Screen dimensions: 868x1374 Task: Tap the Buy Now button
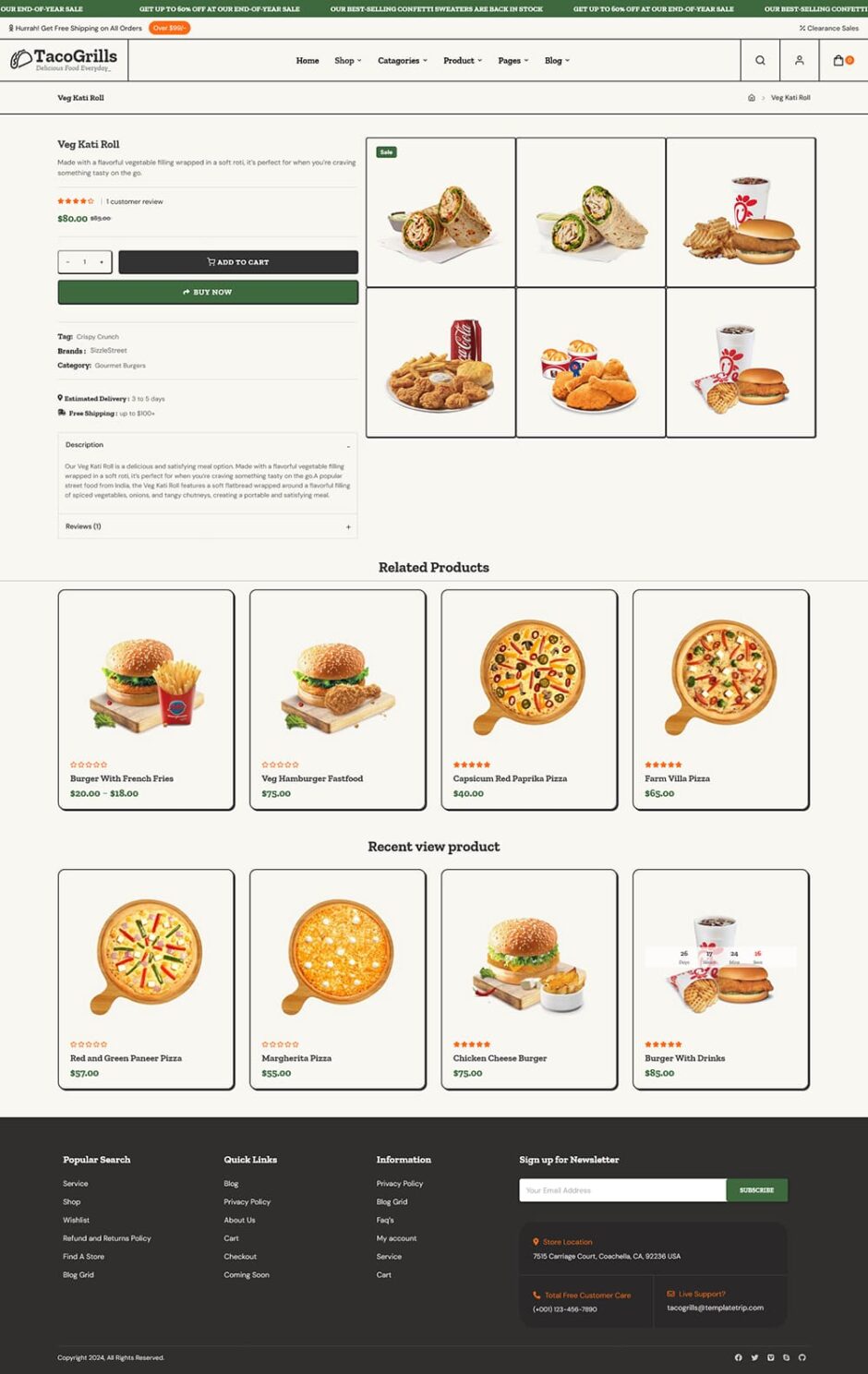point(208,292)
